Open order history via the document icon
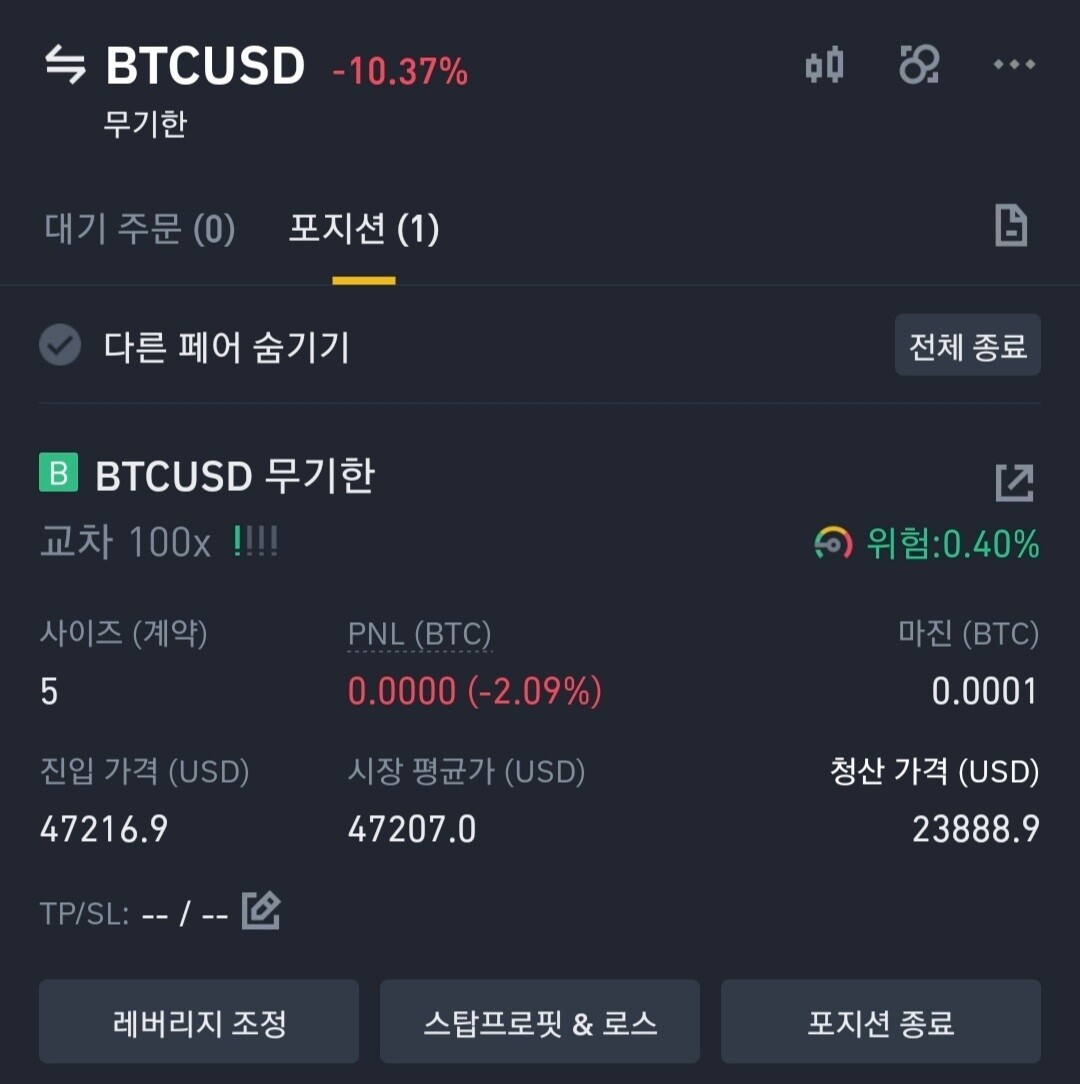This screenshot has height=1084, width=1080. pos(1011,227)
